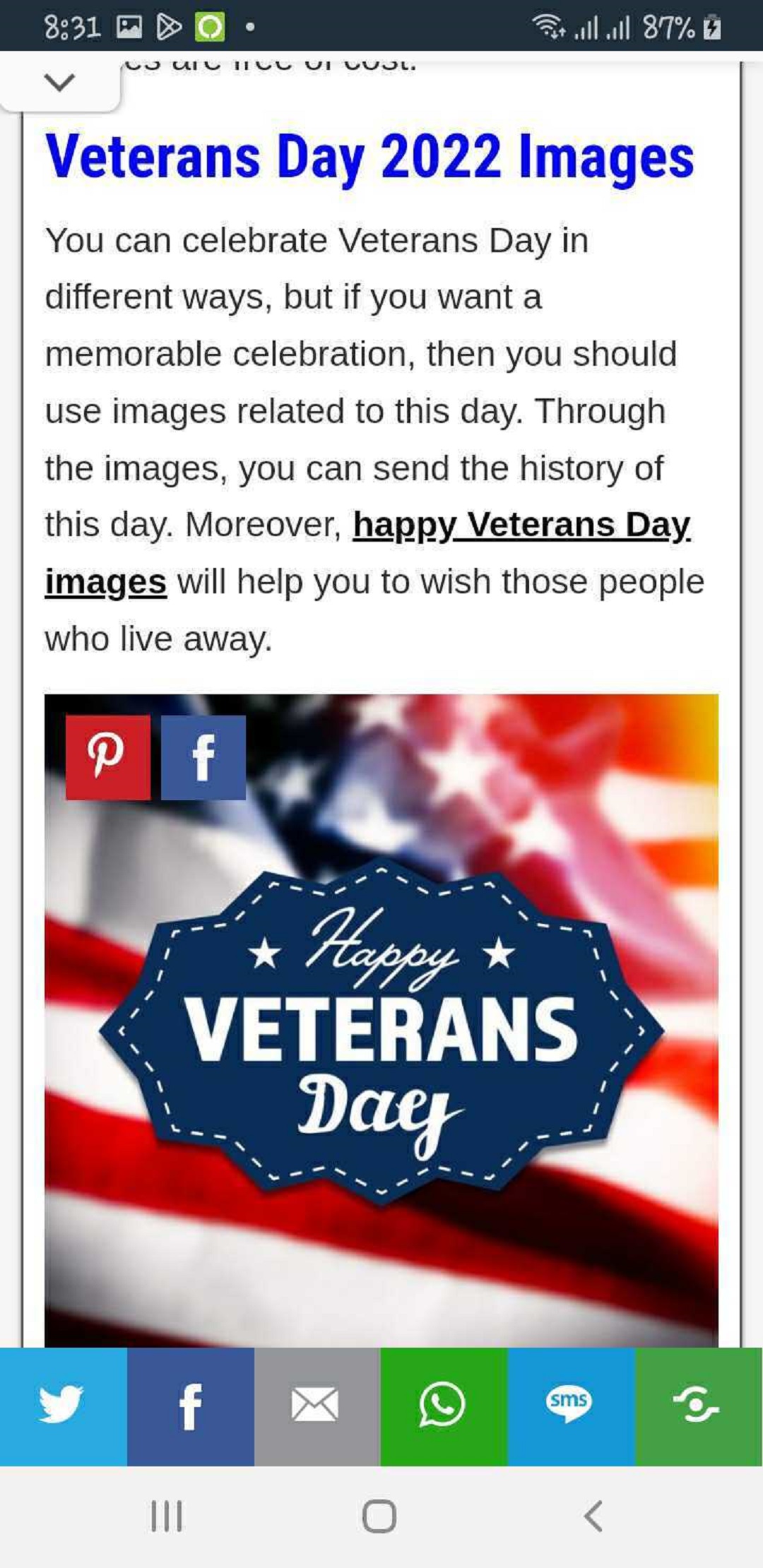Share this page via SMS

[x=570, y=1406]
